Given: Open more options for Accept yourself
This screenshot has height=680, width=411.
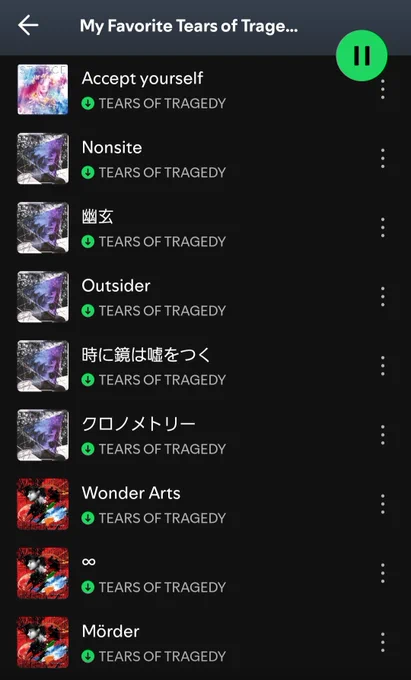Looking at the screenshot, I should point(382,89).
